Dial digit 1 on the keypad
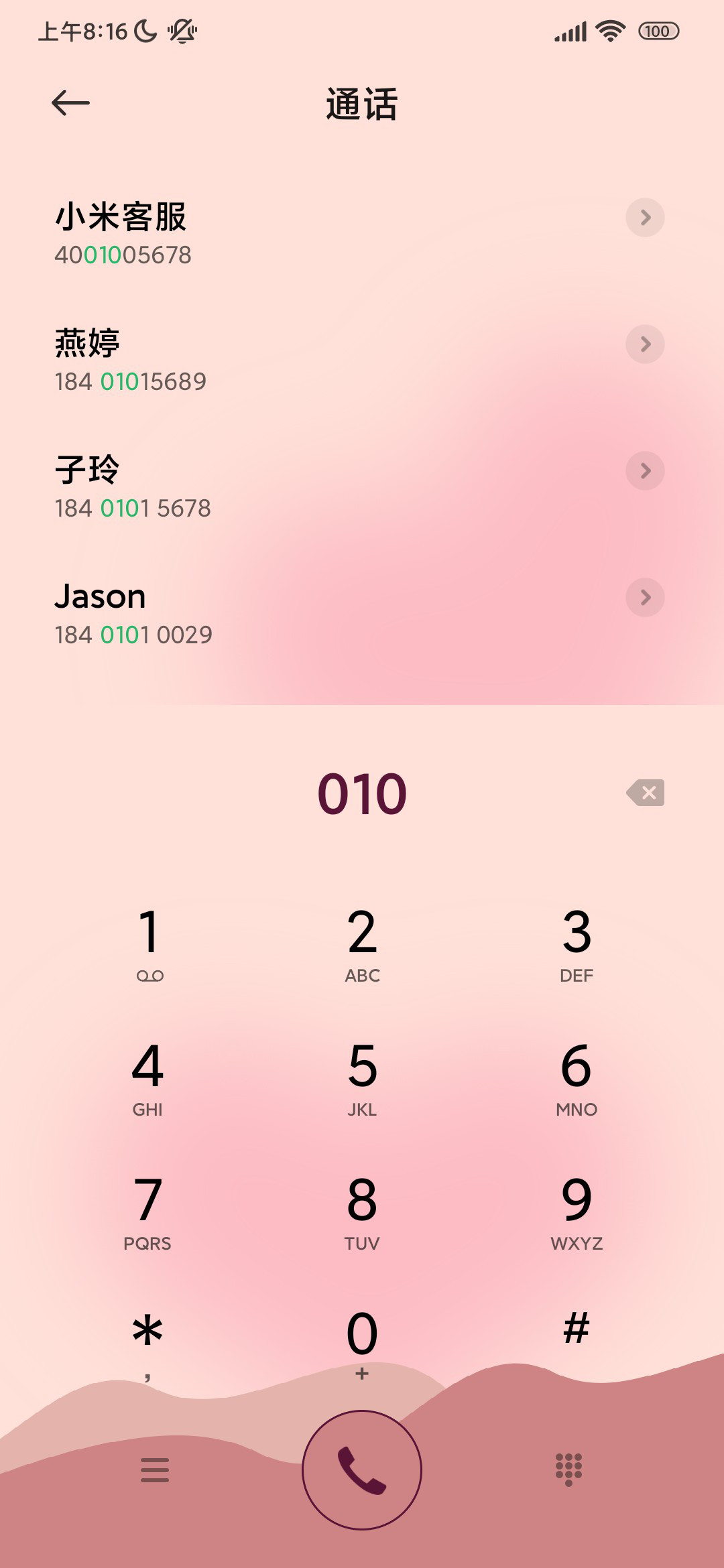 [x=148, y=945]
